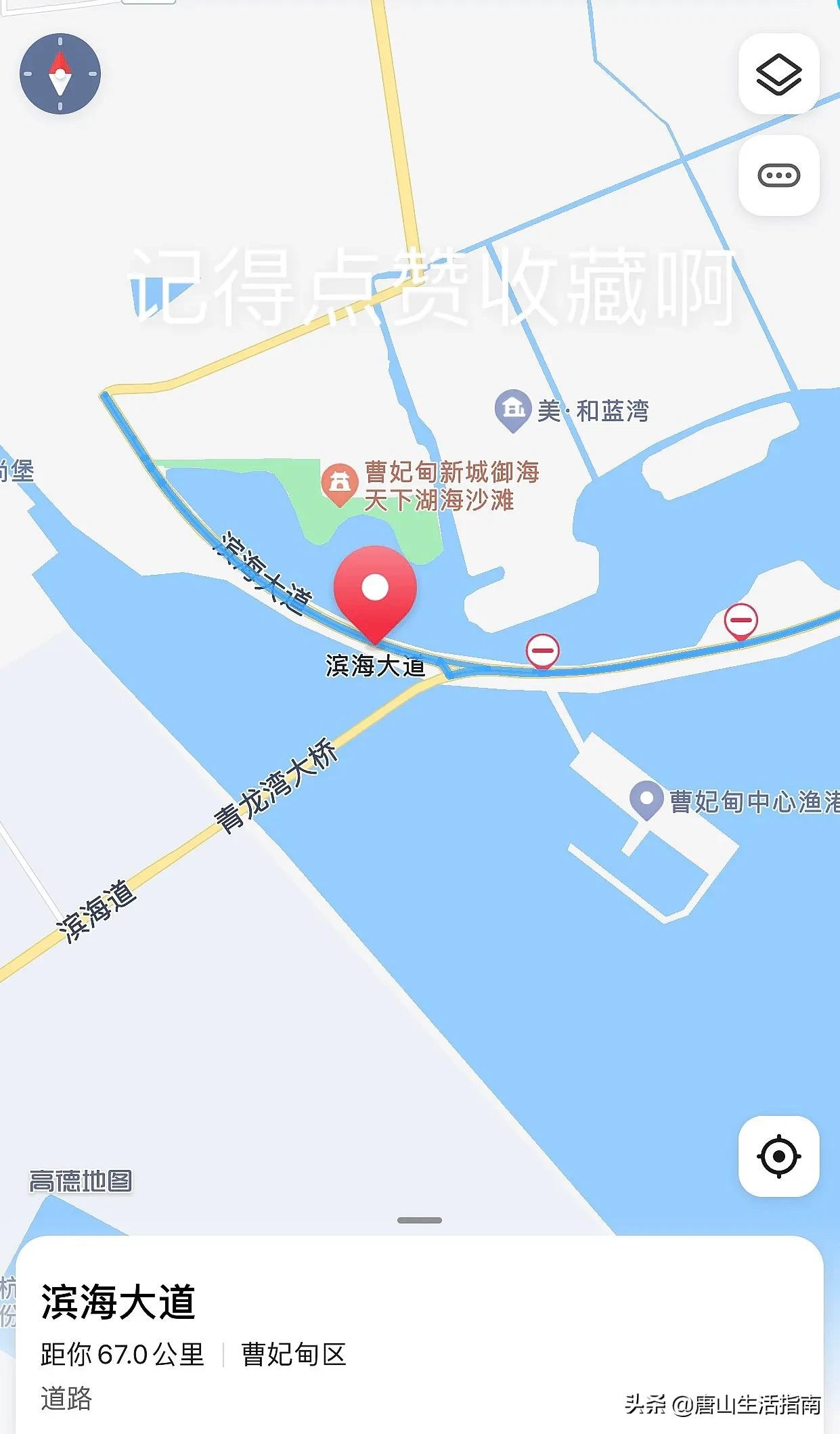Expand the bottom sheet handle

420,1220
